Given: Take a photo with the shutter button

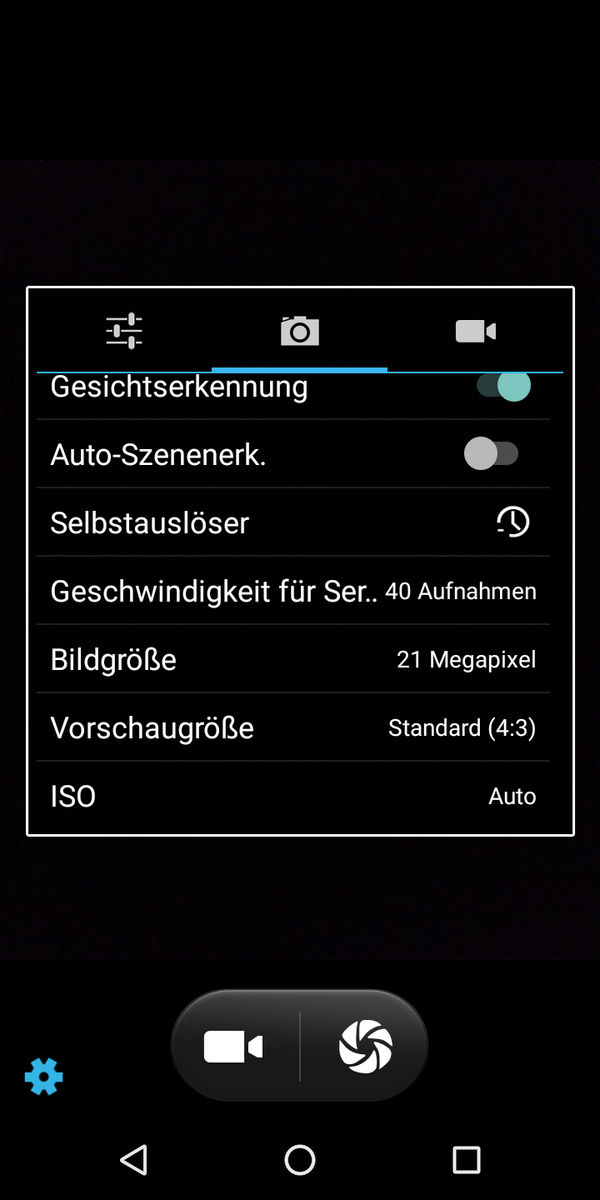Looking at the screenshot, I should point(365,1047).
